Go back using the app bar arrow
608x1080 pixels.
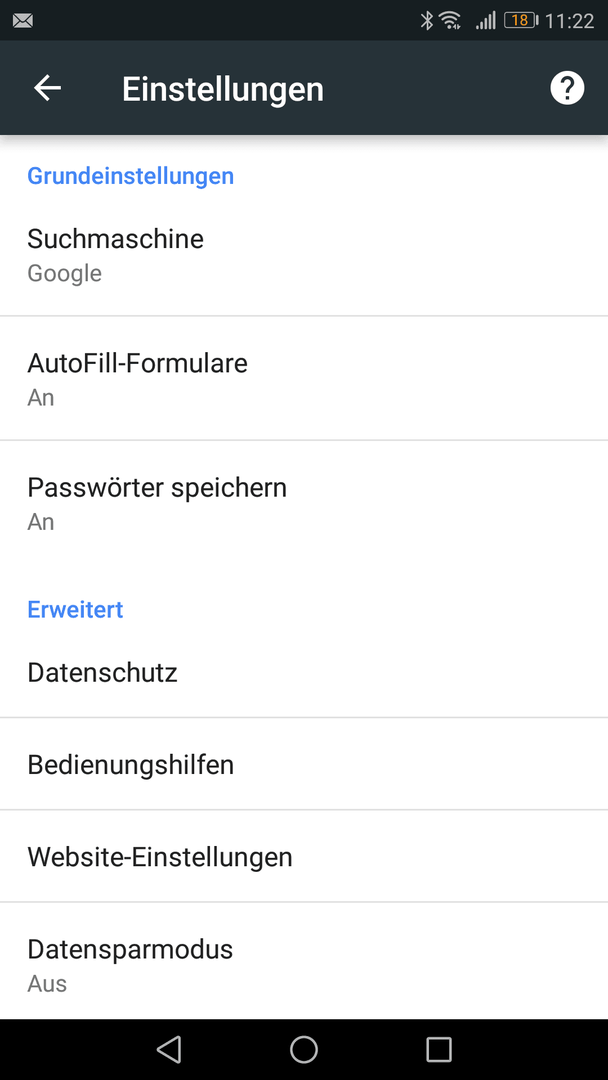48,88
